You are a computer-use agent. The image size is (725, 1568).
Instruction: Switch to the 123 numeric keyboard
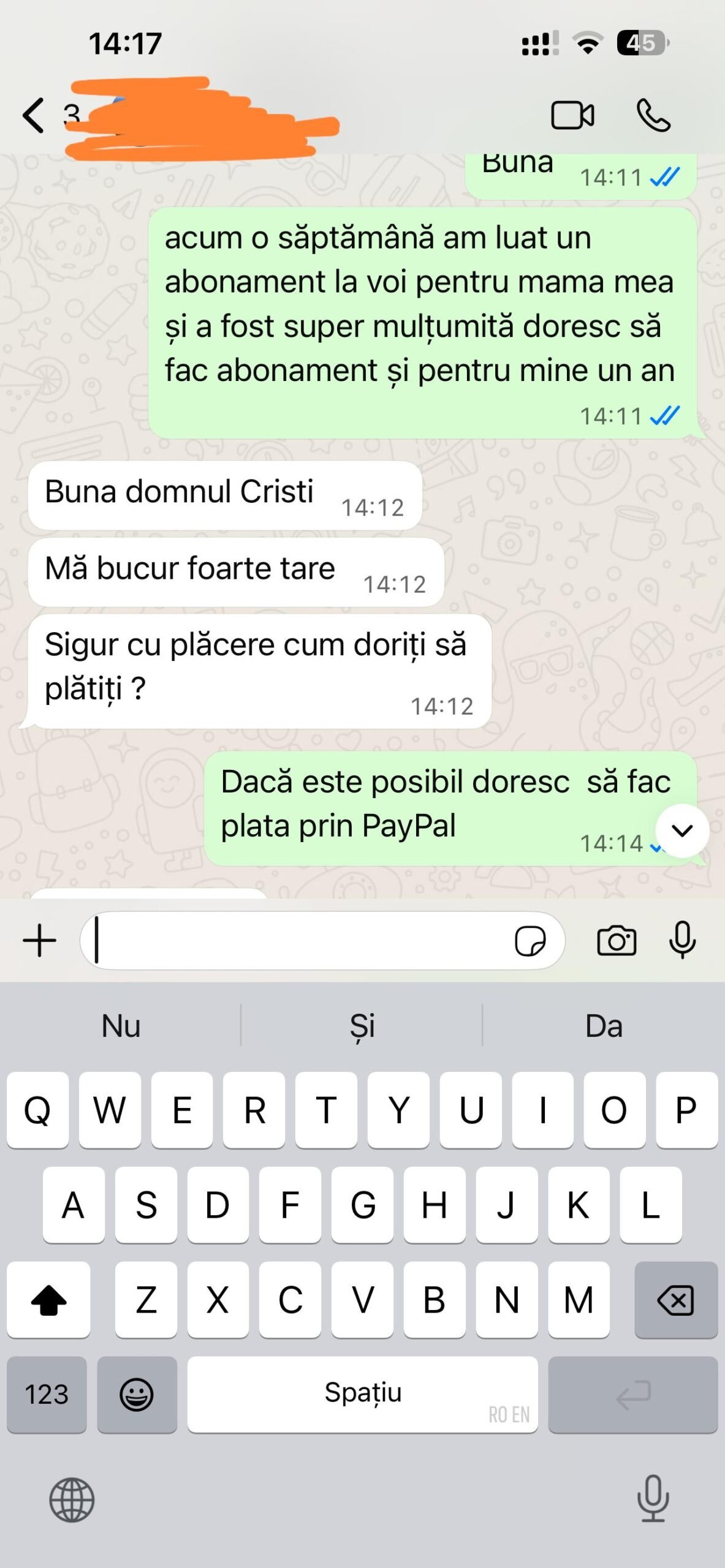tap(47, 1395)
